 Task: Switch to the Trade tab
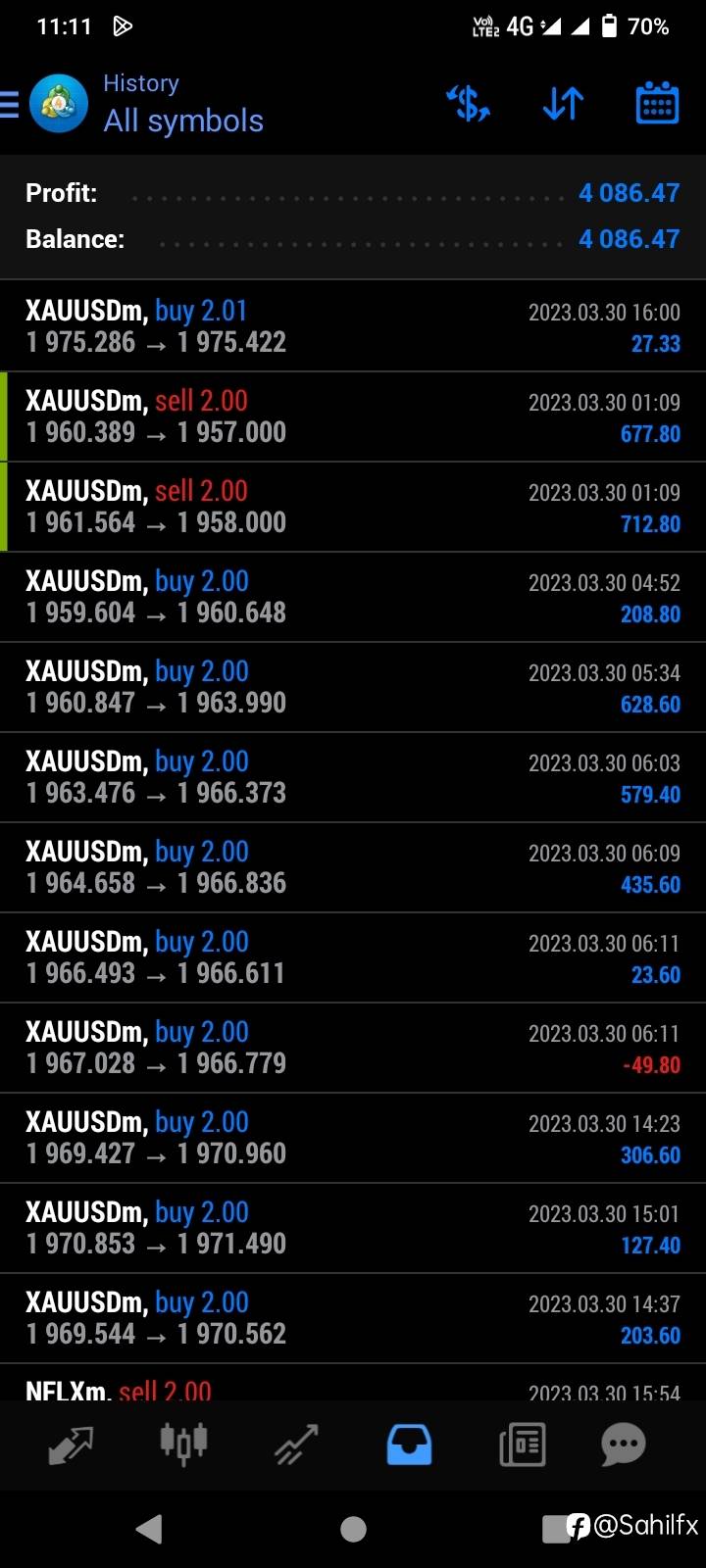pyautogui.click(x=296, y=1445)
